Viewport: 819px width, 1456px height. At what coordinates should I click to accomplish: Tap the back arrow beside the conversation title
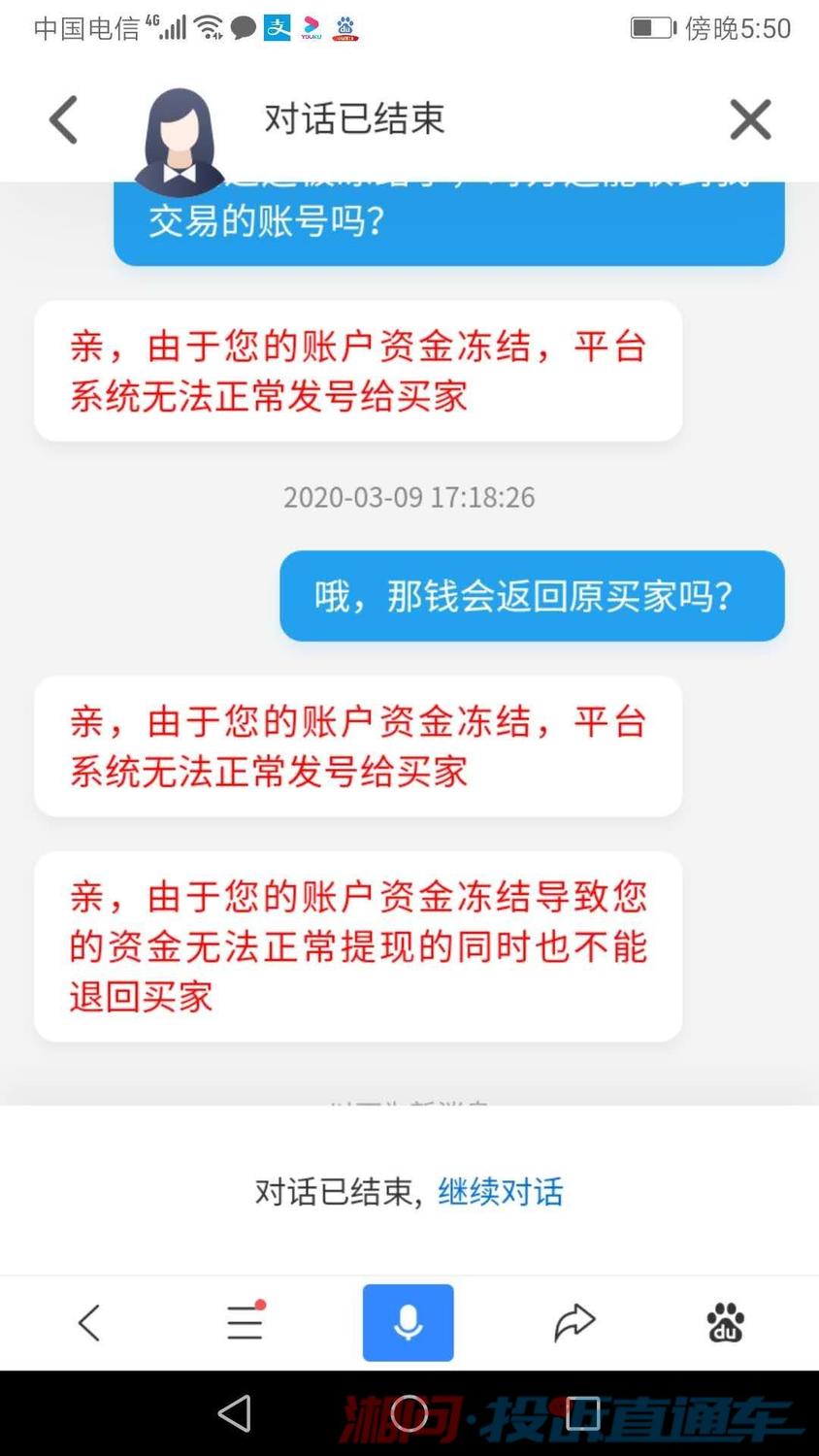[x=62, y=118]
